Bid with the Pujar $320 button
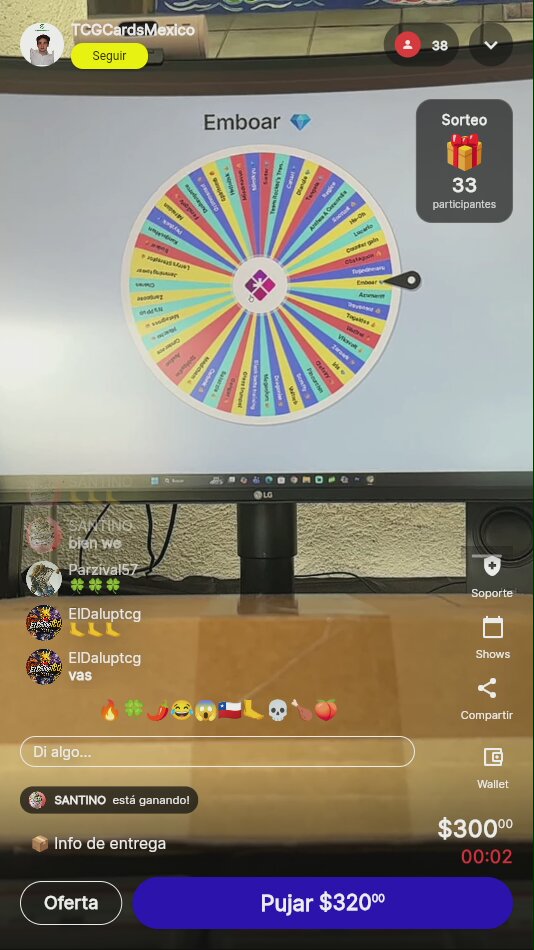534x950 pixels. [x=323, y=903]
